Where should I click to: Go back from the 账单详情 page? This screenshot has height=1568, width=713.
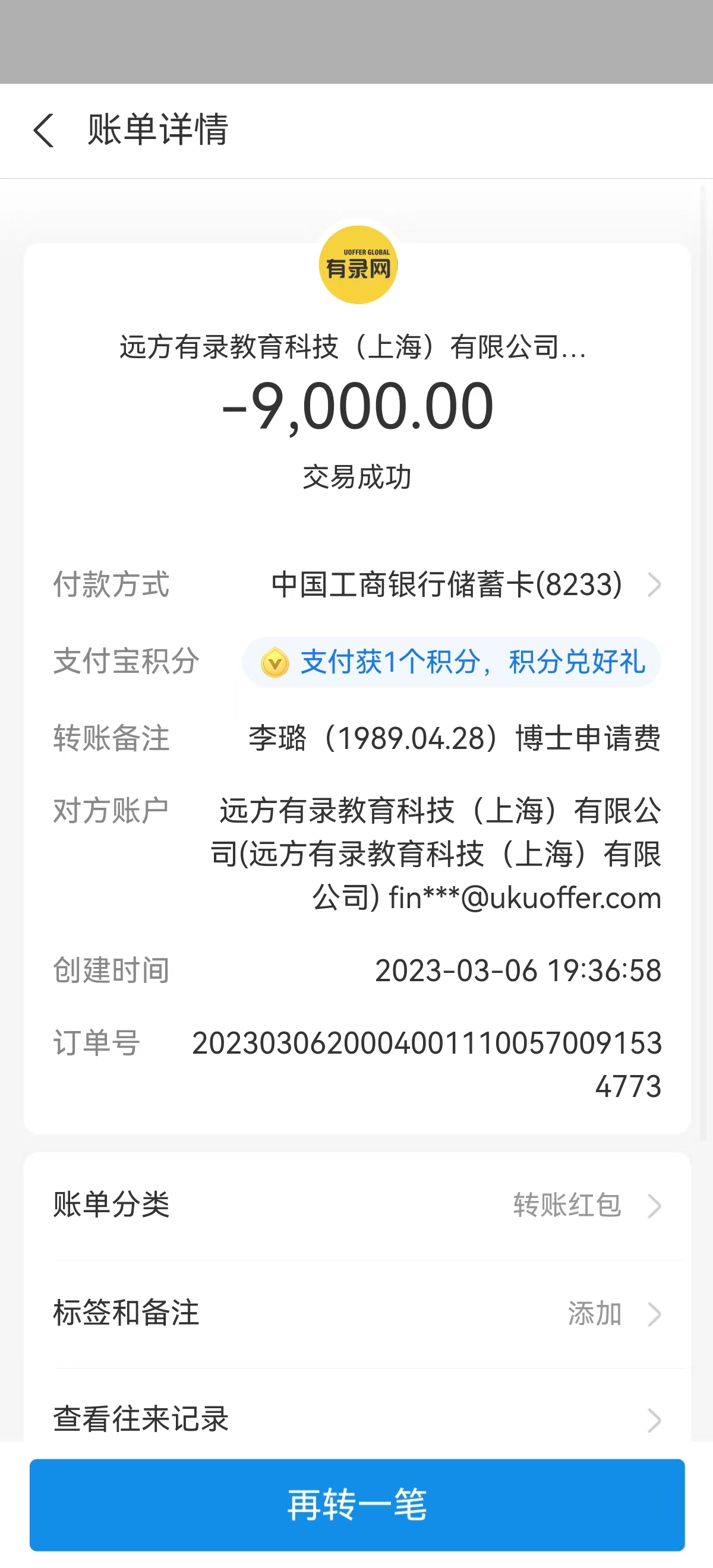(x=44, y=130)
